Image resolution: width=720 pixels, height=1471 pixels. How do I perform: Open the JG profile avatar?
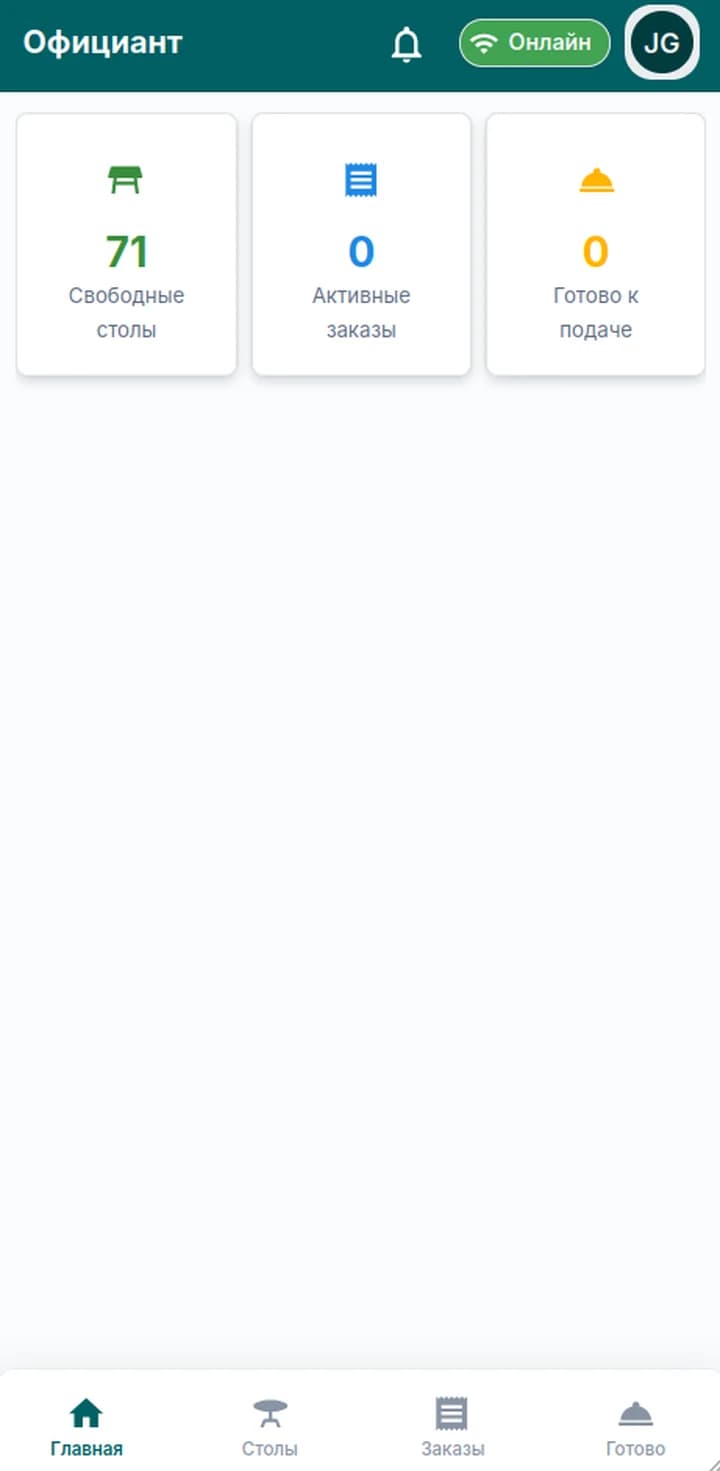[x=661, y=43]
